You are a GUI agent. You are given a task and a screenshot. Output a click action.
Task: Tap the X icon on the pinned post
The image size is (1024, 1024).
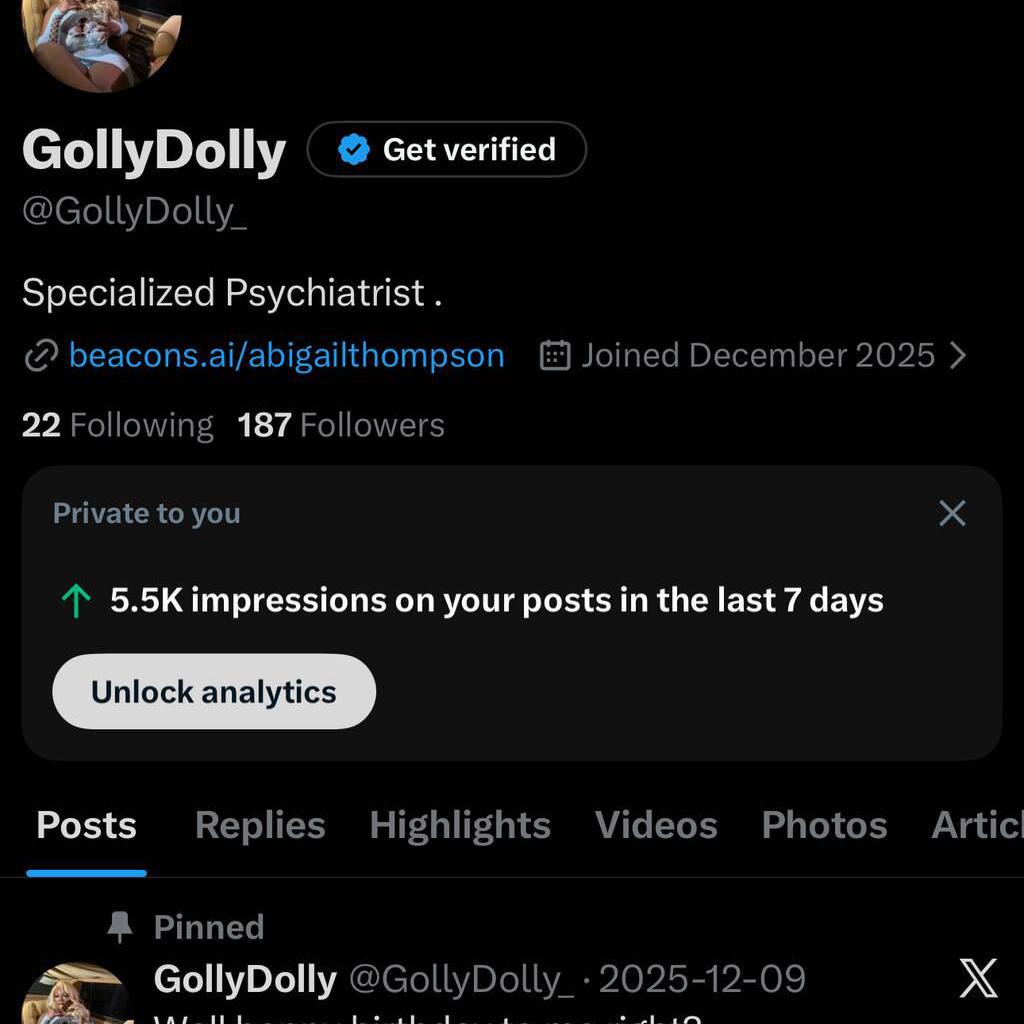point(977,978)
